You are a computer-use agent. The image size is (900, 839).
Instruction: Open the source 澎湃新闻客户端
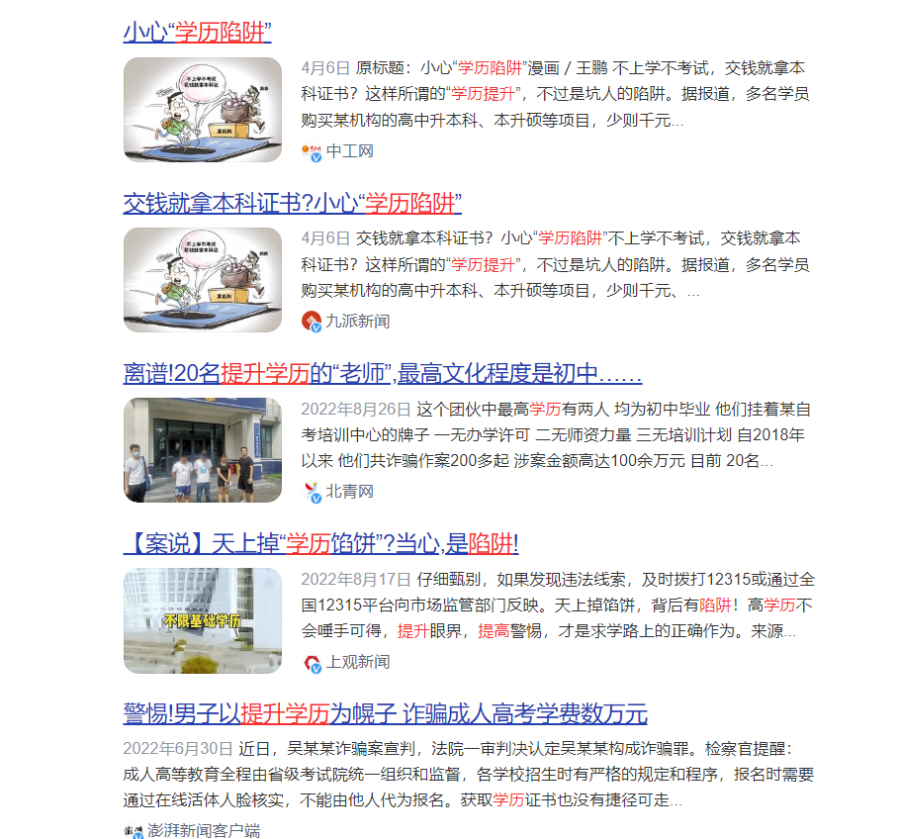tap(203, 831)
